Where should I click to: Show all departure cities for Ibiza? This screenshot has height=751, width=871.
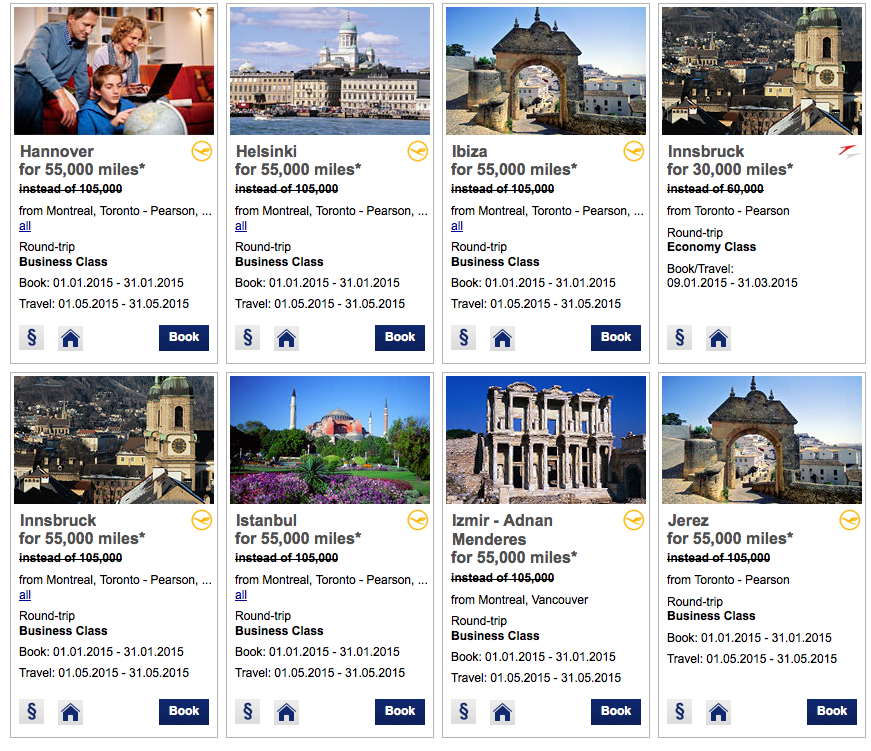[457, 226]
